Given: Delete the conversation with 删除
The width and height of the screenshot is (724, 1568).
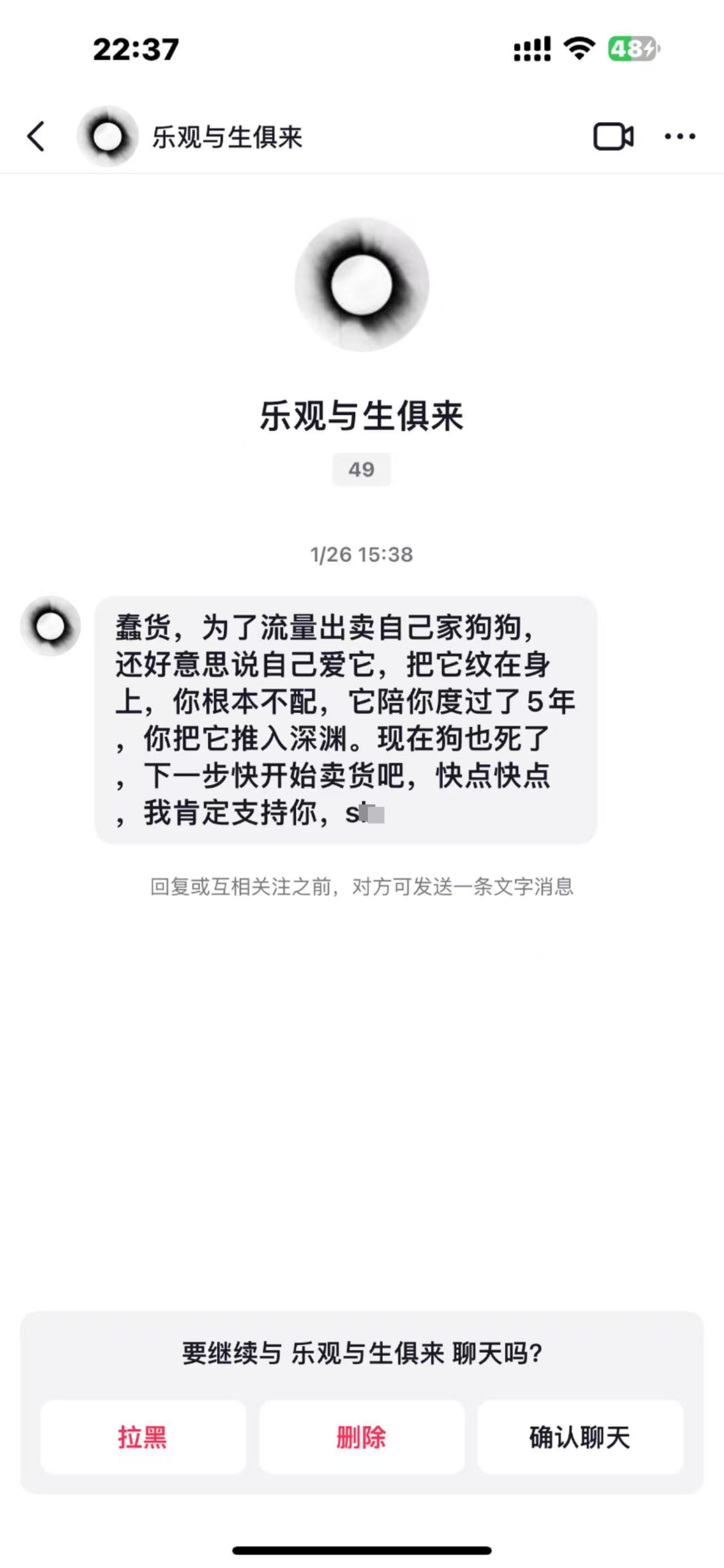Looking at the screenshot, I should click(361, 1437).
